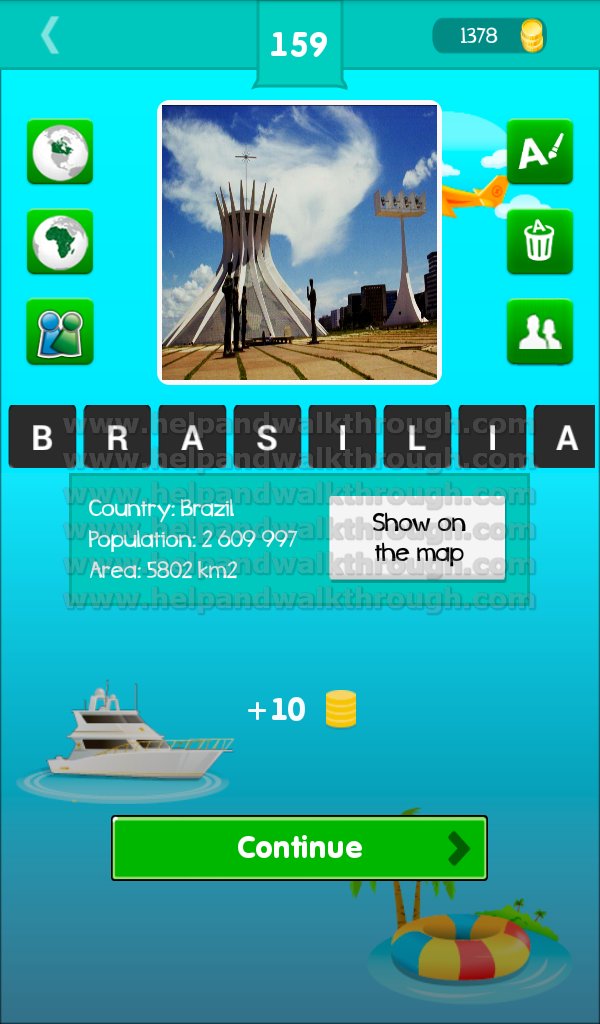Tap Show on the map
Image resolution: width=600 pixels, height=1024 pixels.
417,538
